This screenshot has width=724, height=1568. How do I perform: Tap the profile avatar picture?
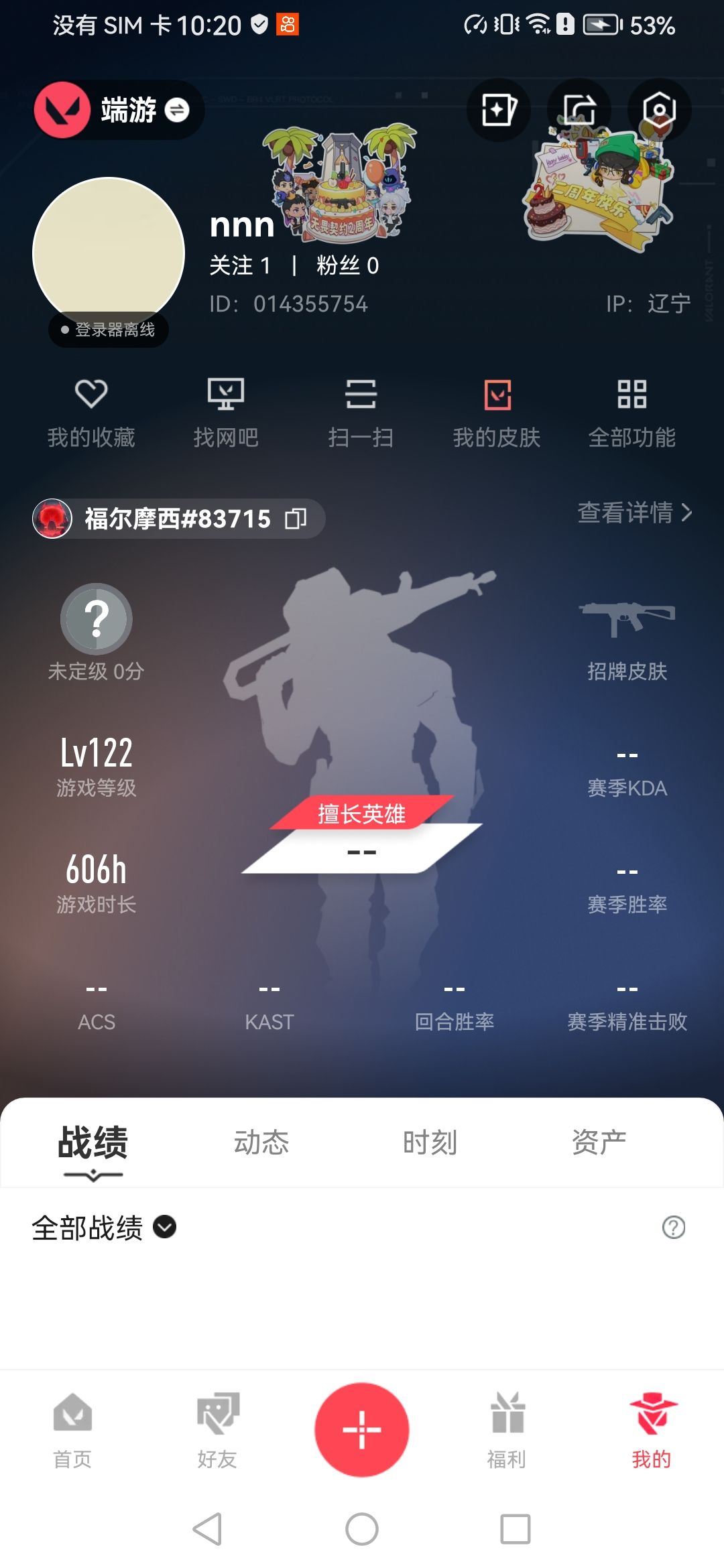tap(109, 253)
